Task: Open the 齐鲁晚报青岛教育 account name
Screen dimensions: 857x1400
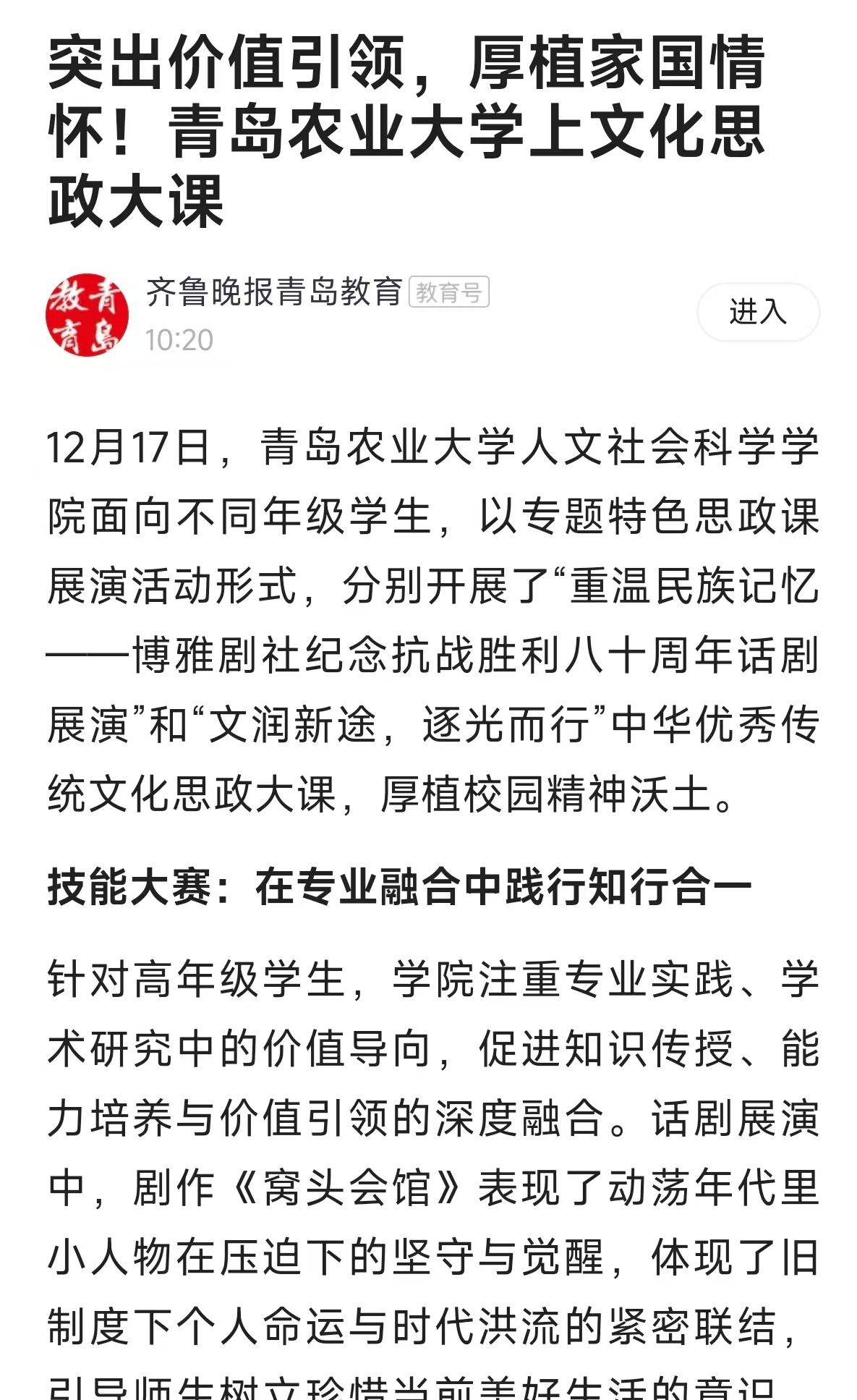Action: click(x=274, y=292)
